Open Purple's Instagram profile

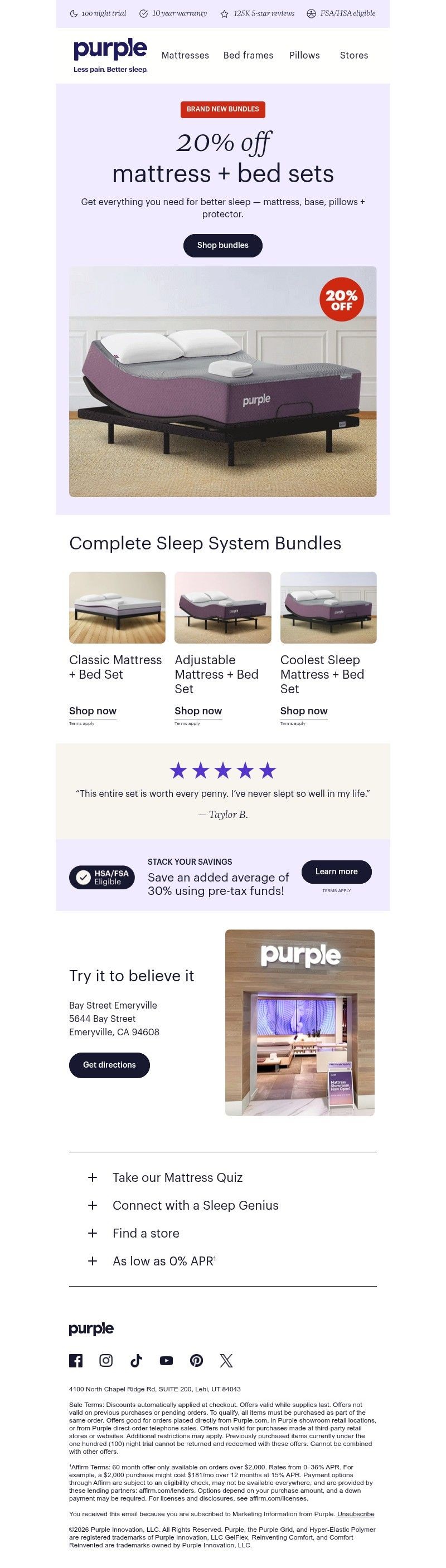pos(106,1361)
